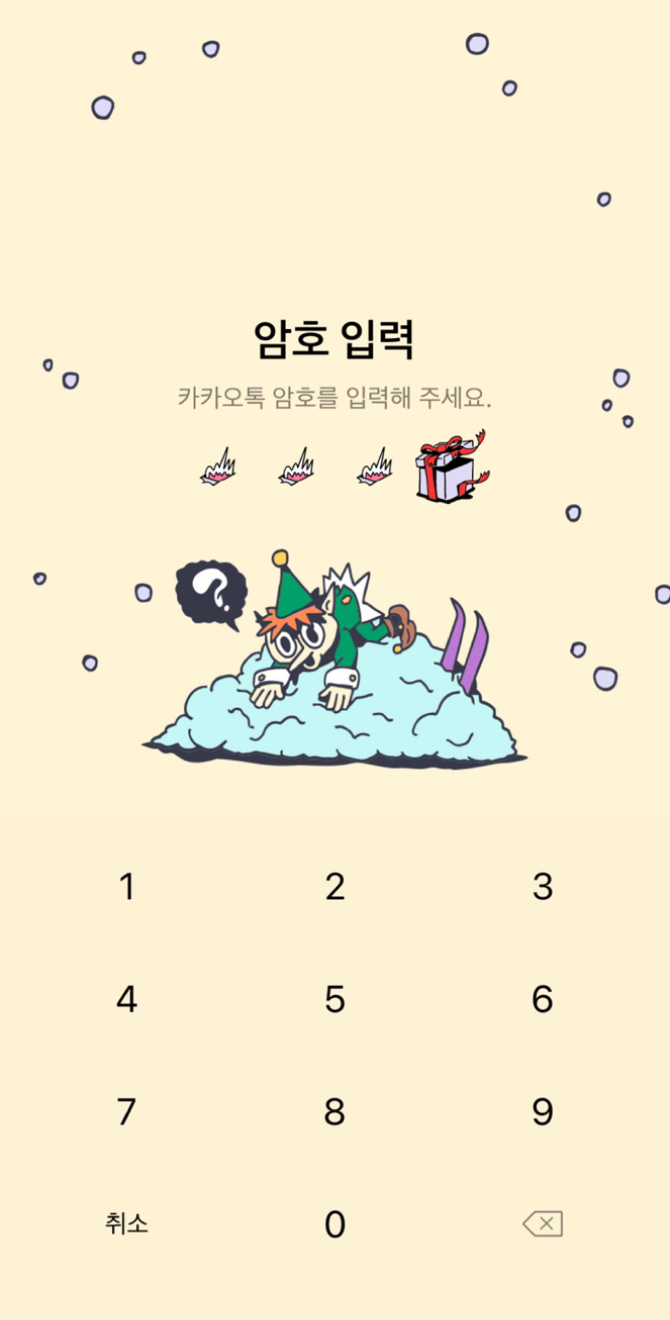Tap the 8 key
Image resolution: width=670 pixels, height=1320 pixels.
tap(335, 1112)
